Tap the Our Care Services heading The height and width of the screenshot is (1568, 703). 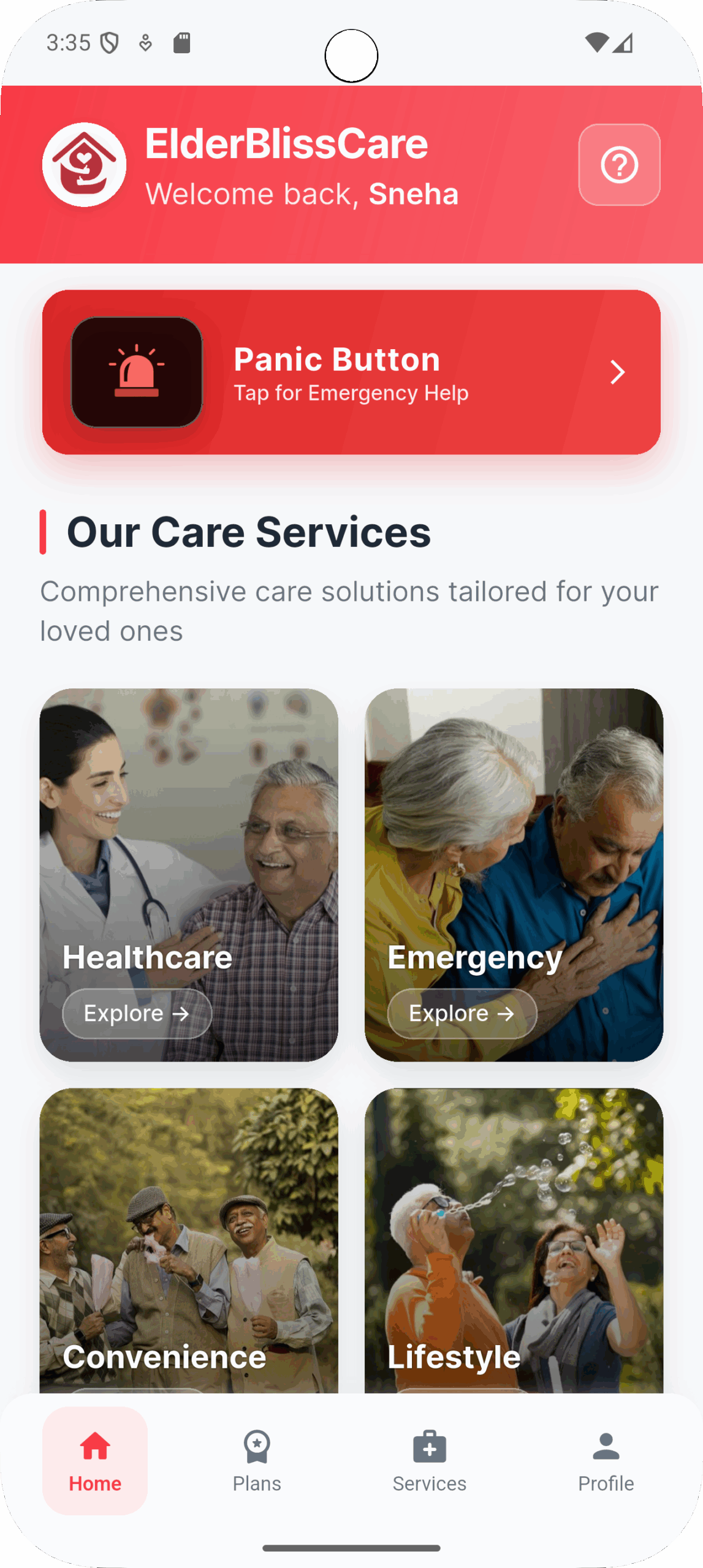pyautogui.click(x=248, y=532)
